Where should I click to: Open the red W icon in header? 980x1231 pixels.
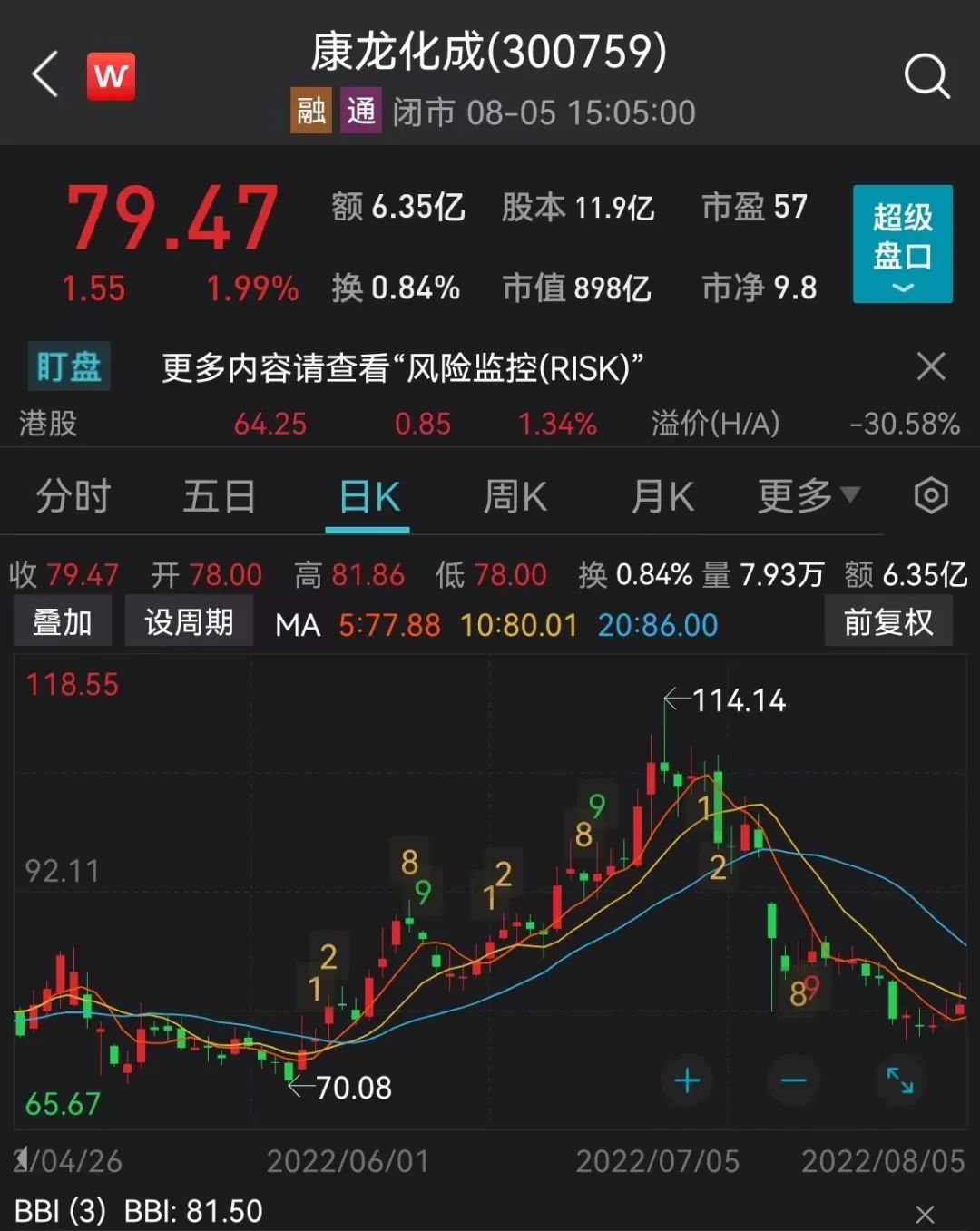pos(111,76)
